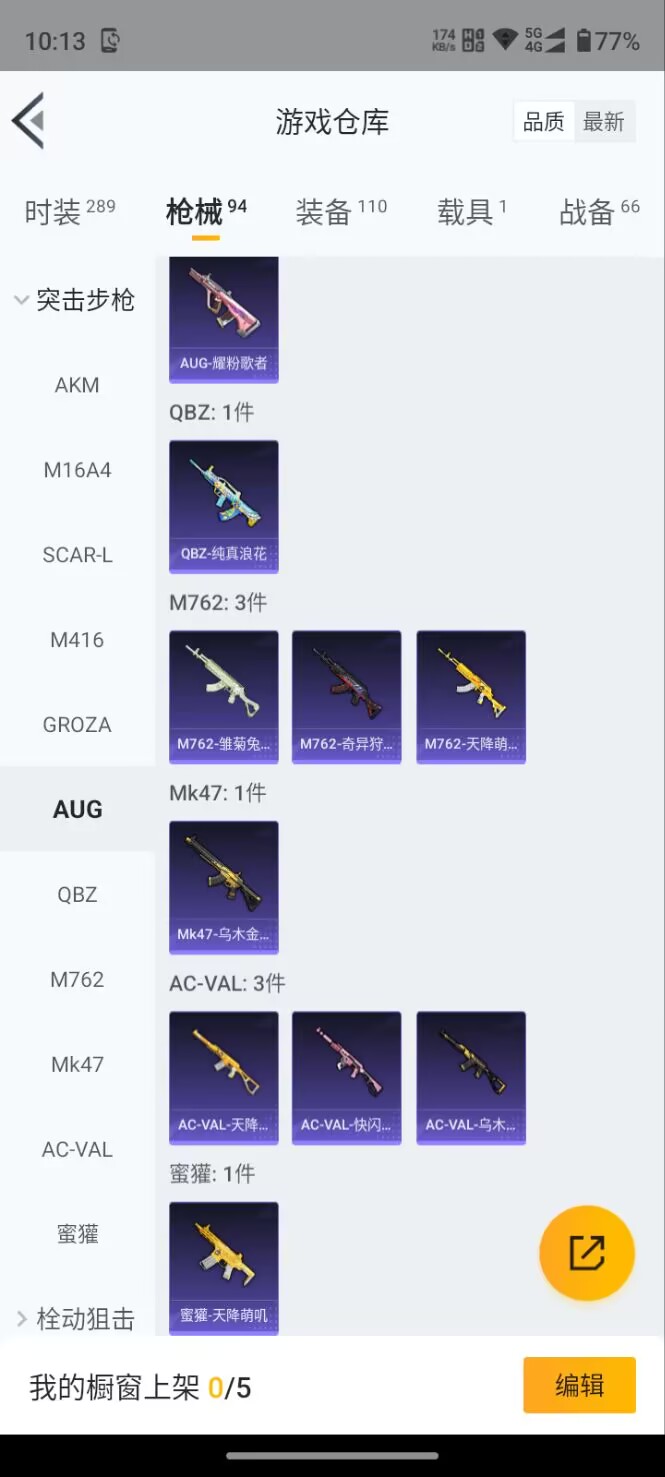665x1477 pixels.
Task: Switch to the 时装 tab
Action: tap(69, 211)
